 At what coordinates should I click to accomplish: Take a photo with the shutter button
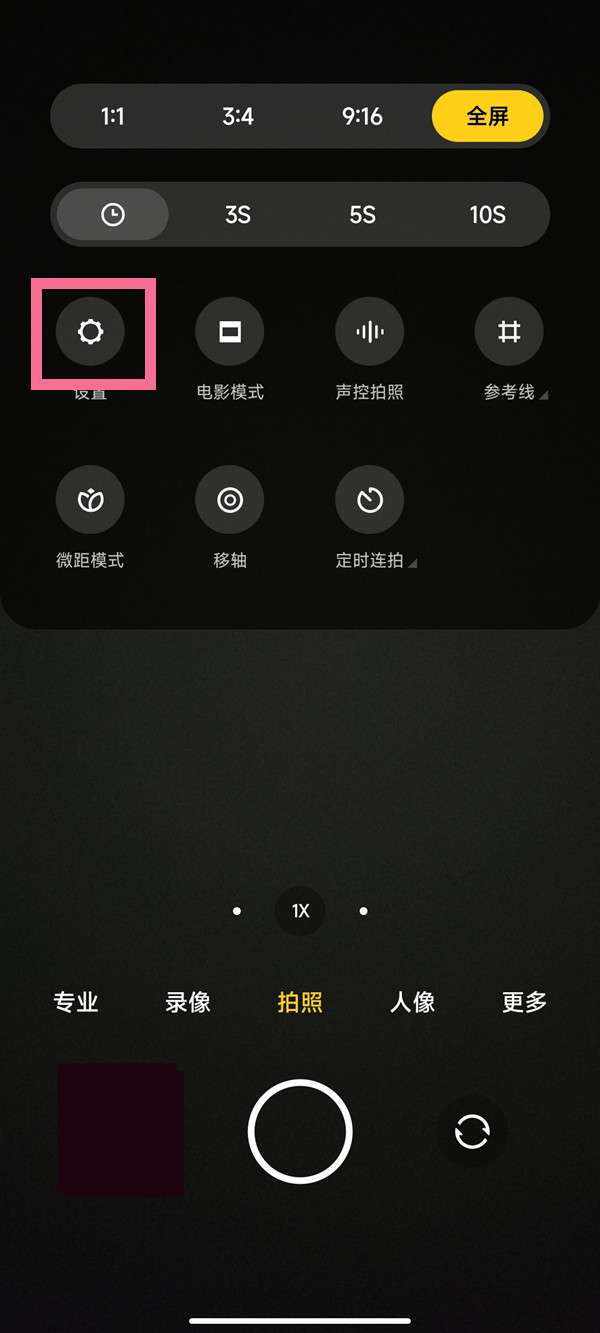pos(300,1131)
